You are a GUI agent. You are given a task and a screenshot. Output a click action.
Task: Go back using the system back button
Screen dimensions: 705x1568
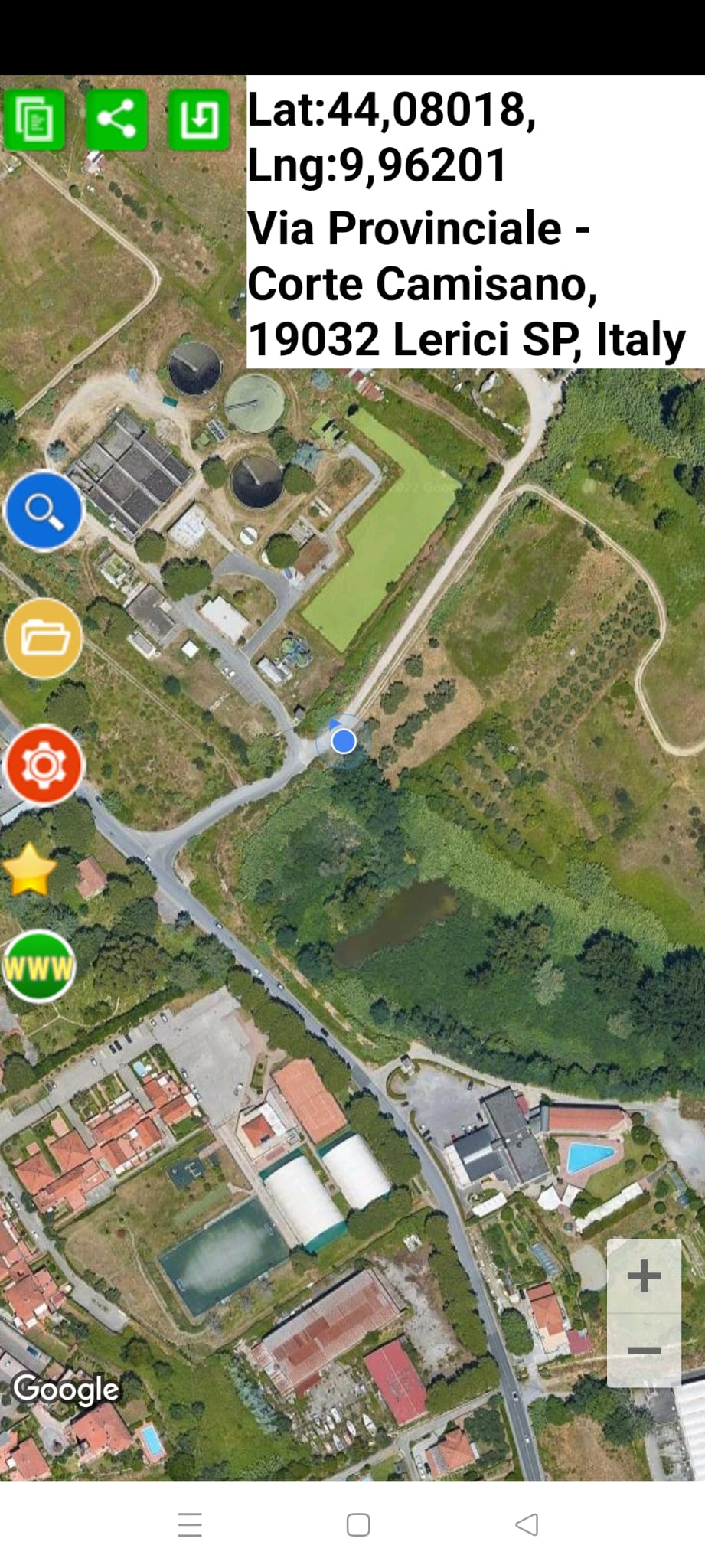tap(527, 1524)
